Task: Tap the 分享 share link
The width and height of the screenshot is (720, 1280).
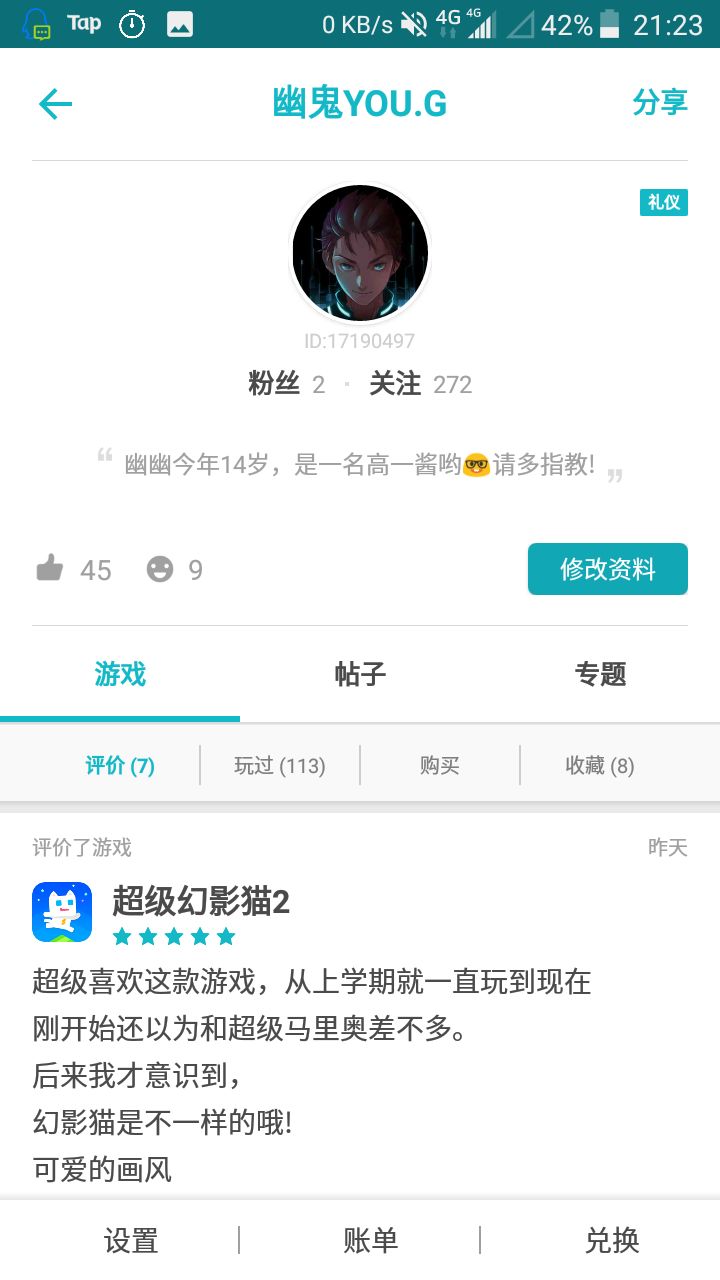Action: point(662,103)
